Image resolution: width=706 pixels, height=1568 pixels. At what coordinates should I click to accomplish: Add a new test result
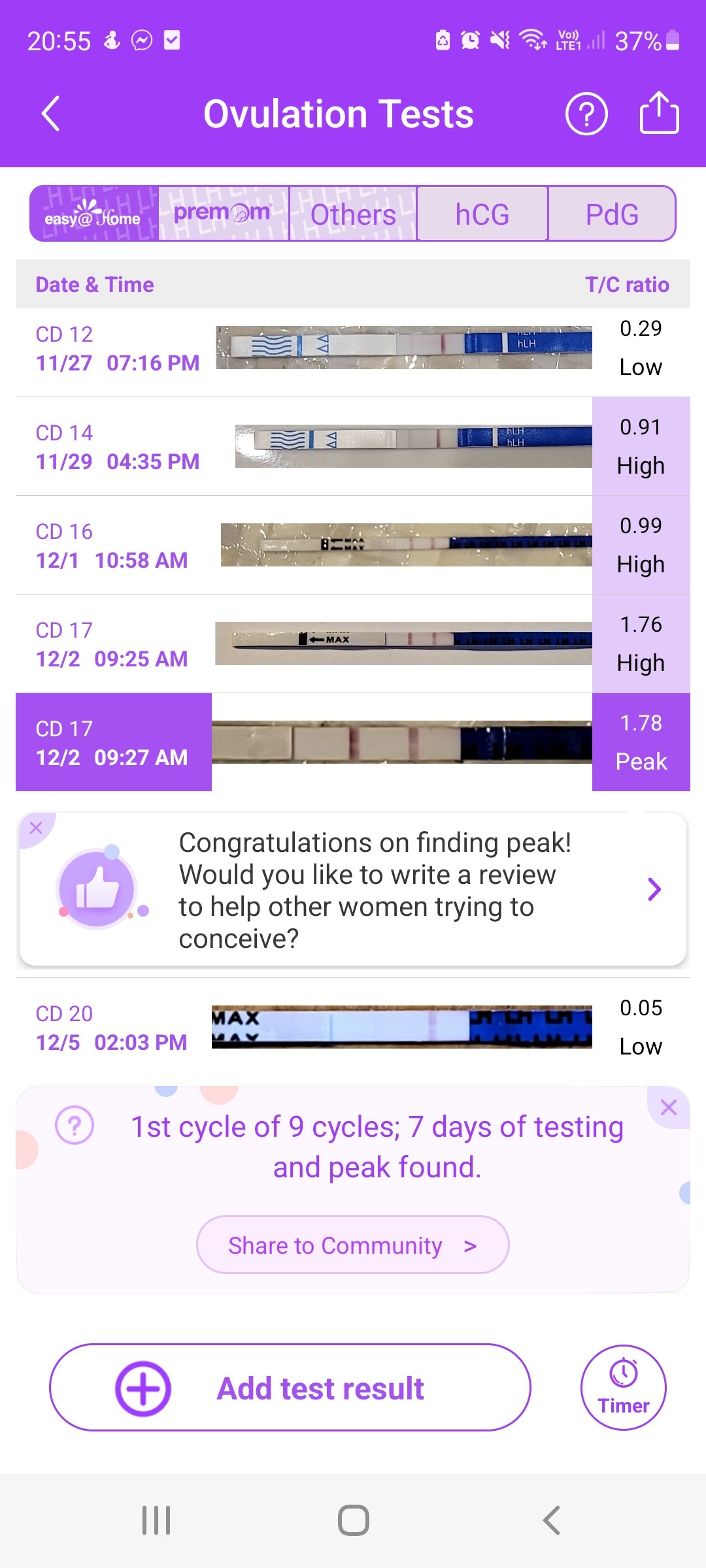pyautogui.click(x=290, y=1388)
